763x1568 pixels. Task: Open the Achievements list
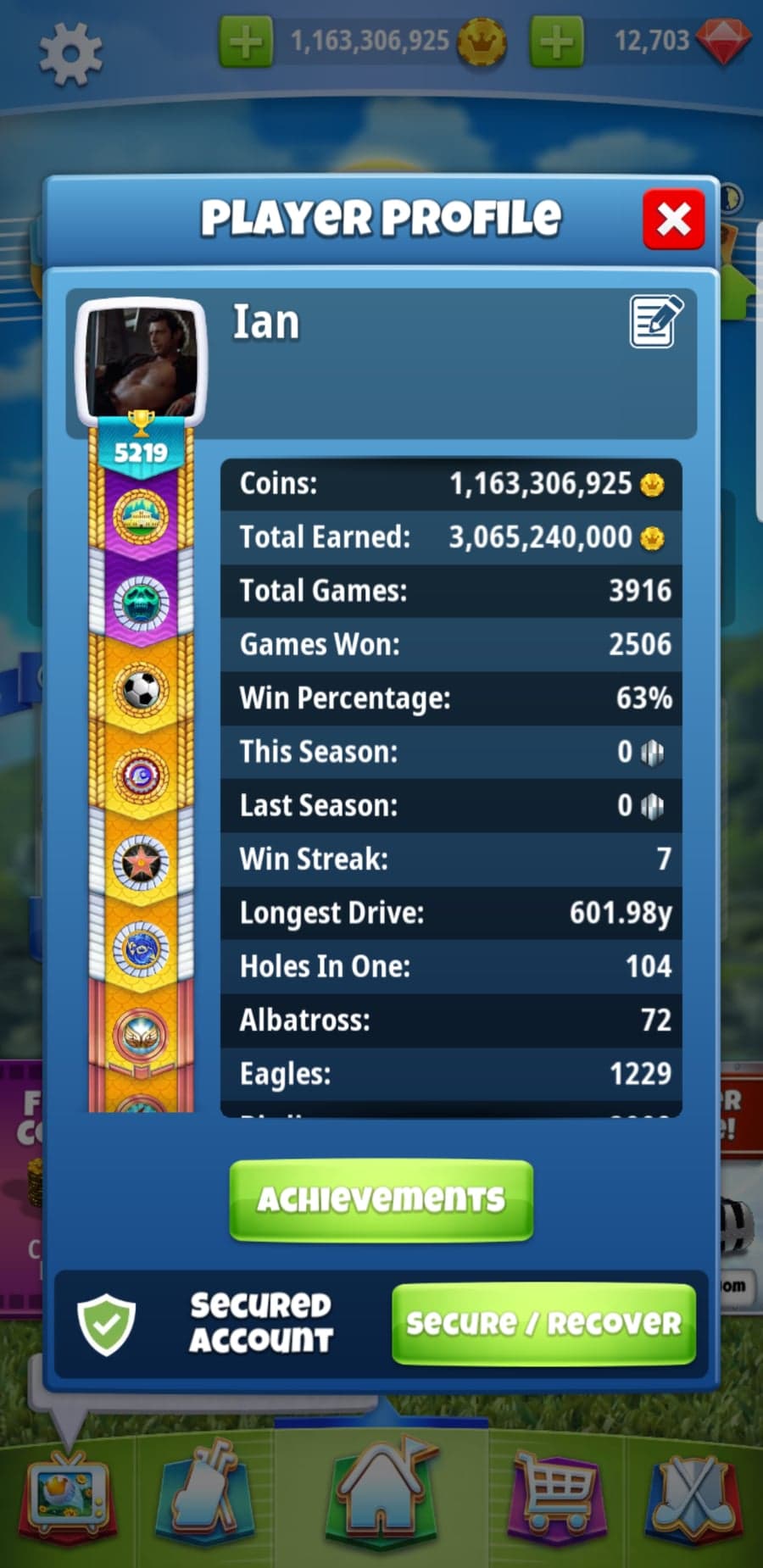click(x=381, y=1200)
